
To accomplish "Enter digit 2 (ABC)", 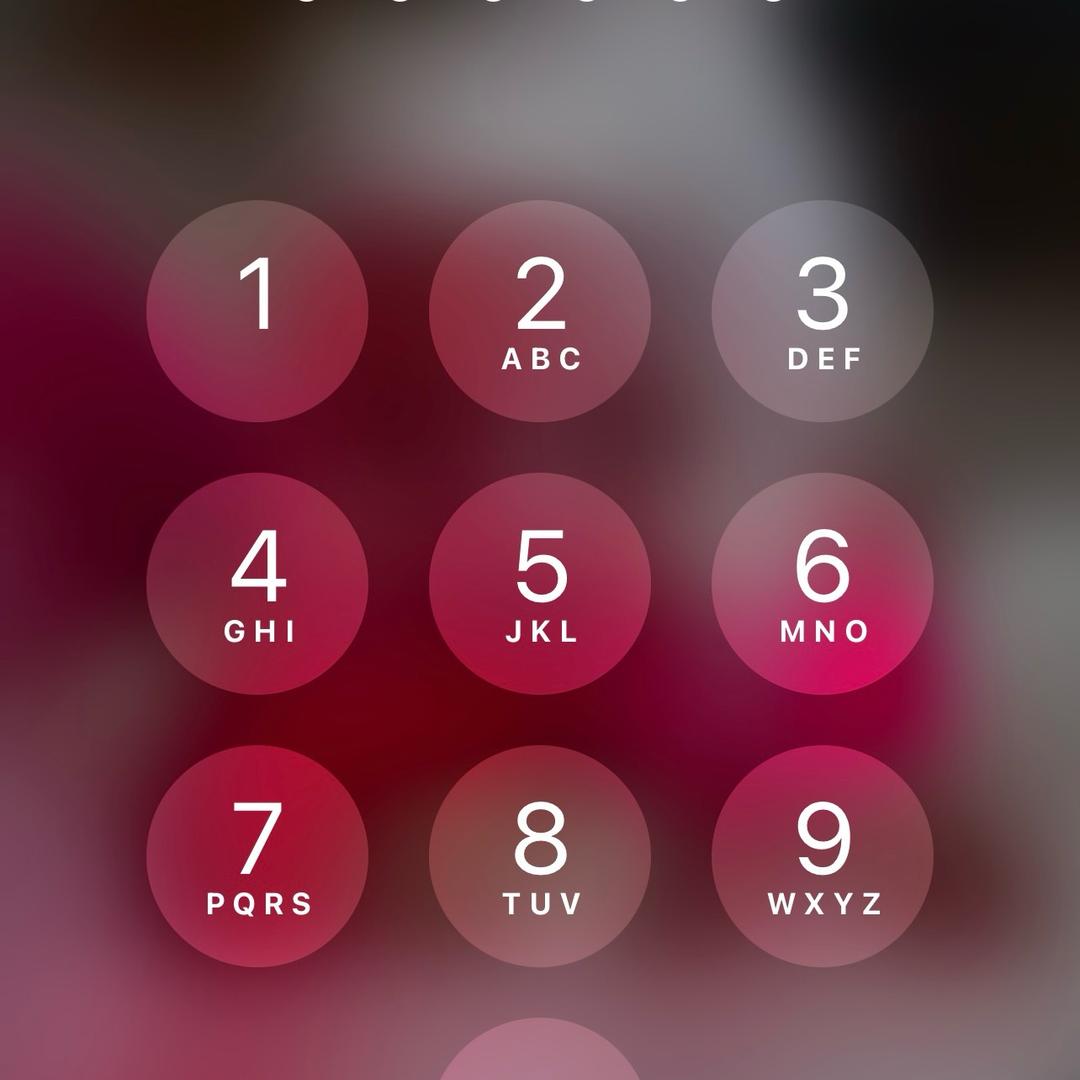I will click(x=540, y=311).
